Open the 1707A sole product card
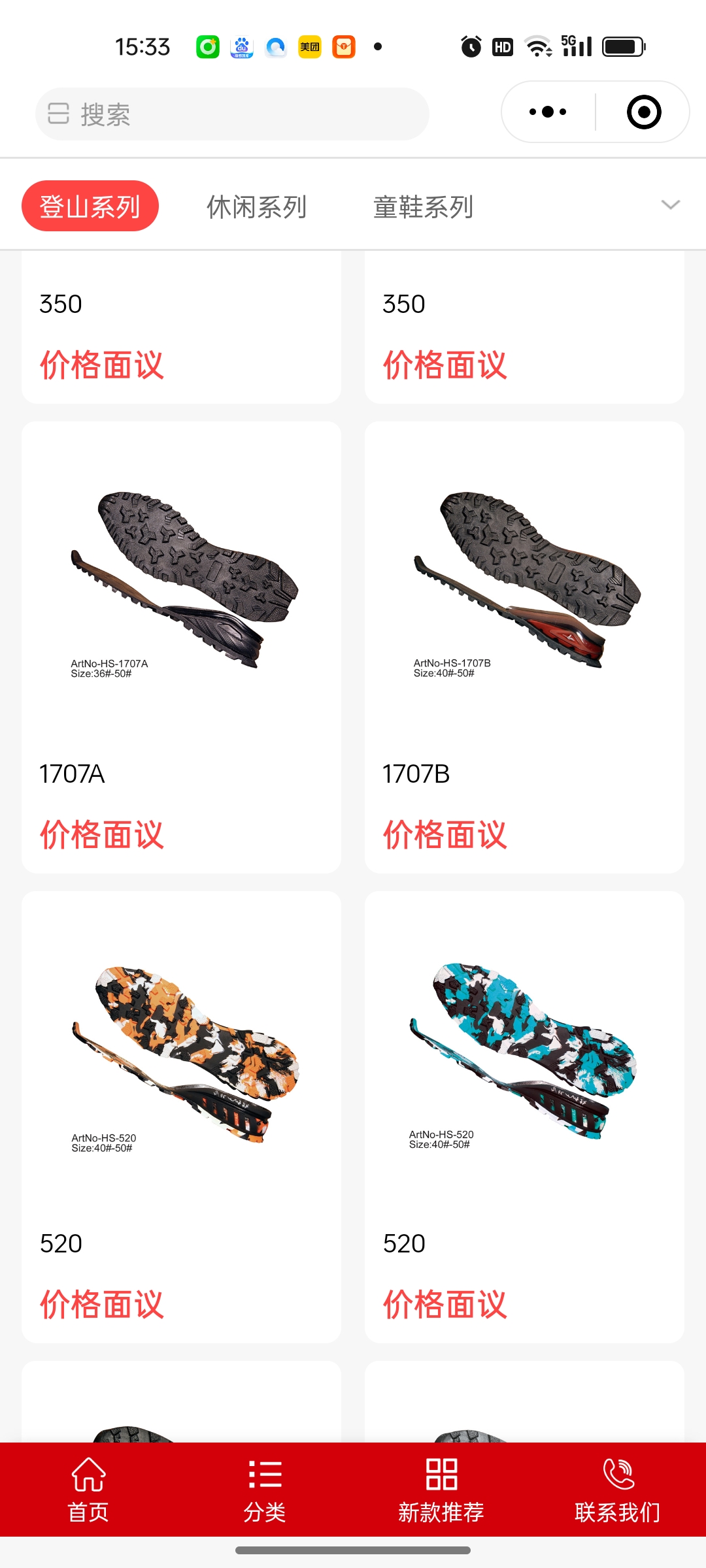706x1568 pixels. pyautogui.click(x=181, y=647)
